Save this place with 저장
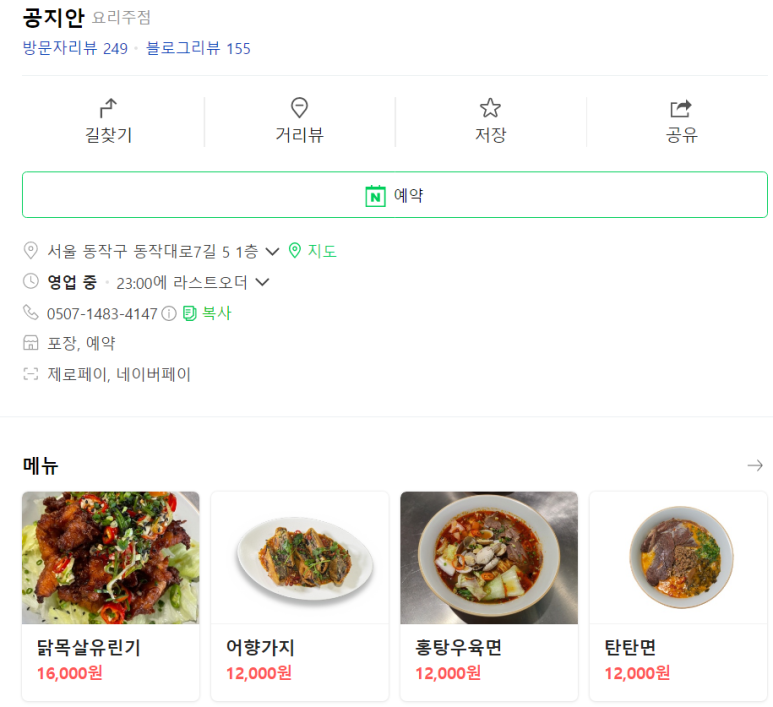This screenshot has height=707, width=773. 490,122
